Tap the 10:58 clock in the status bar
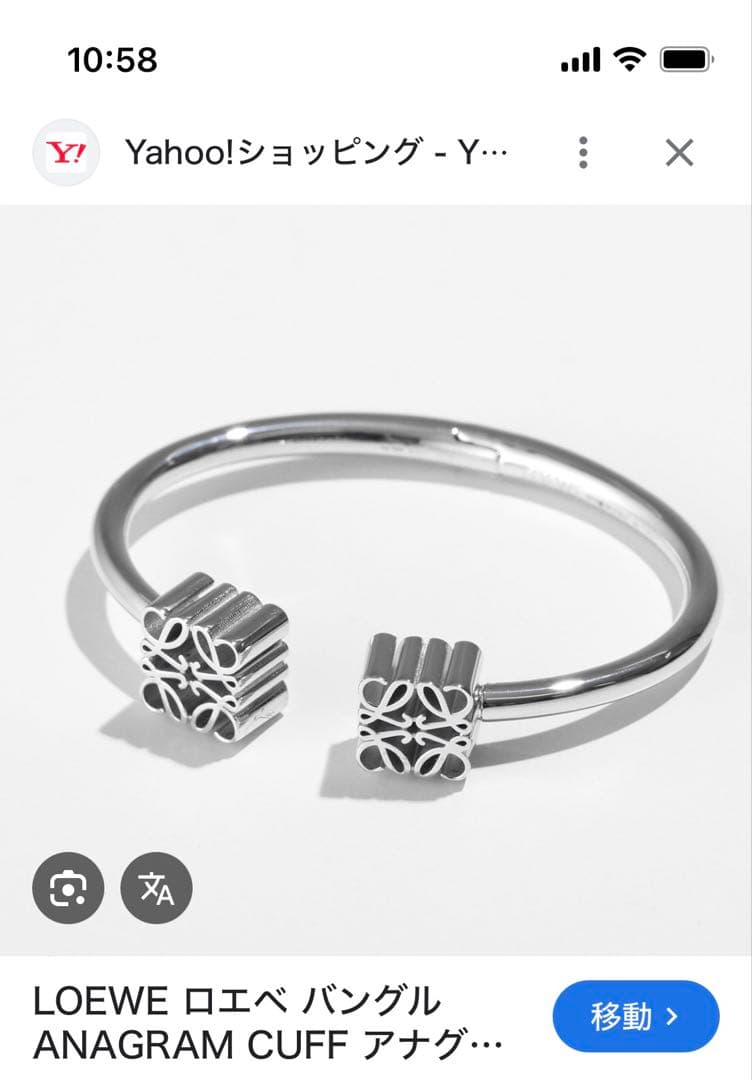The width and height of the screenshot is (752, 1080). [112, 60]
